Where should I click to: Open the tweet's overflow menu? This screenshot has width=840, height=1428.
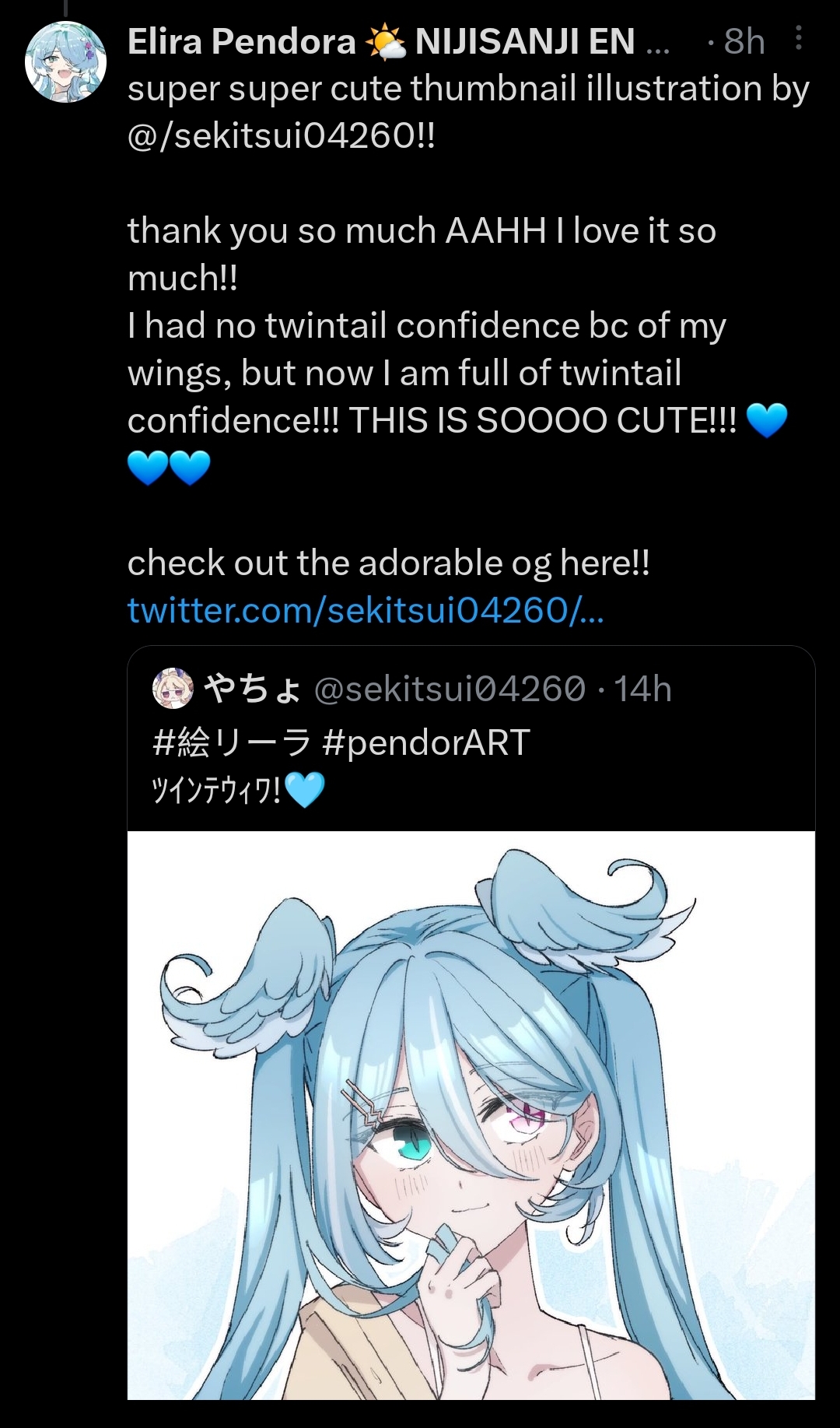coord(798,39)
